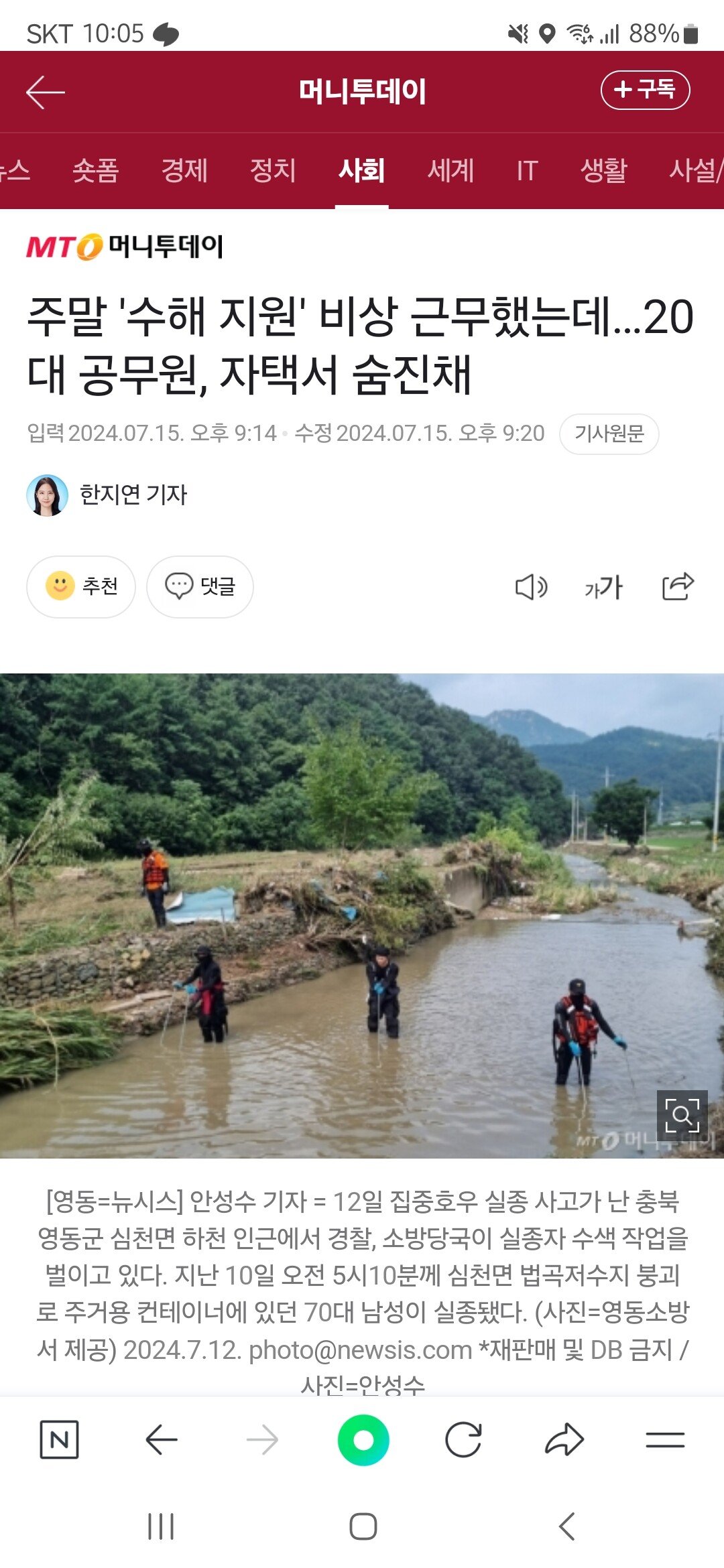
Task: Open the 댓글 comments
Action: 200,586
